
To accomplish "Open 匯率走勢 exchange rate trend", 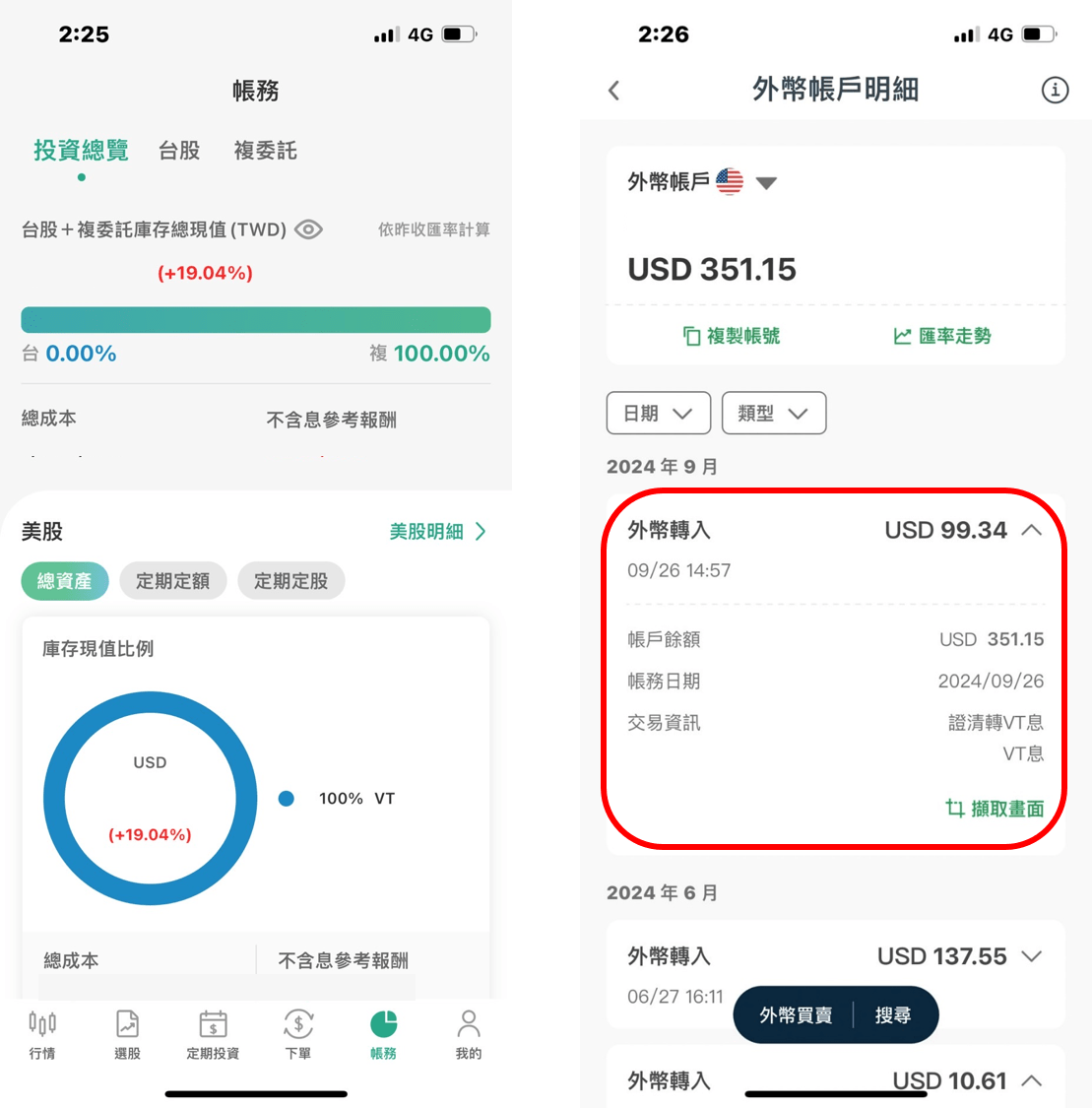I will [942, 336].
